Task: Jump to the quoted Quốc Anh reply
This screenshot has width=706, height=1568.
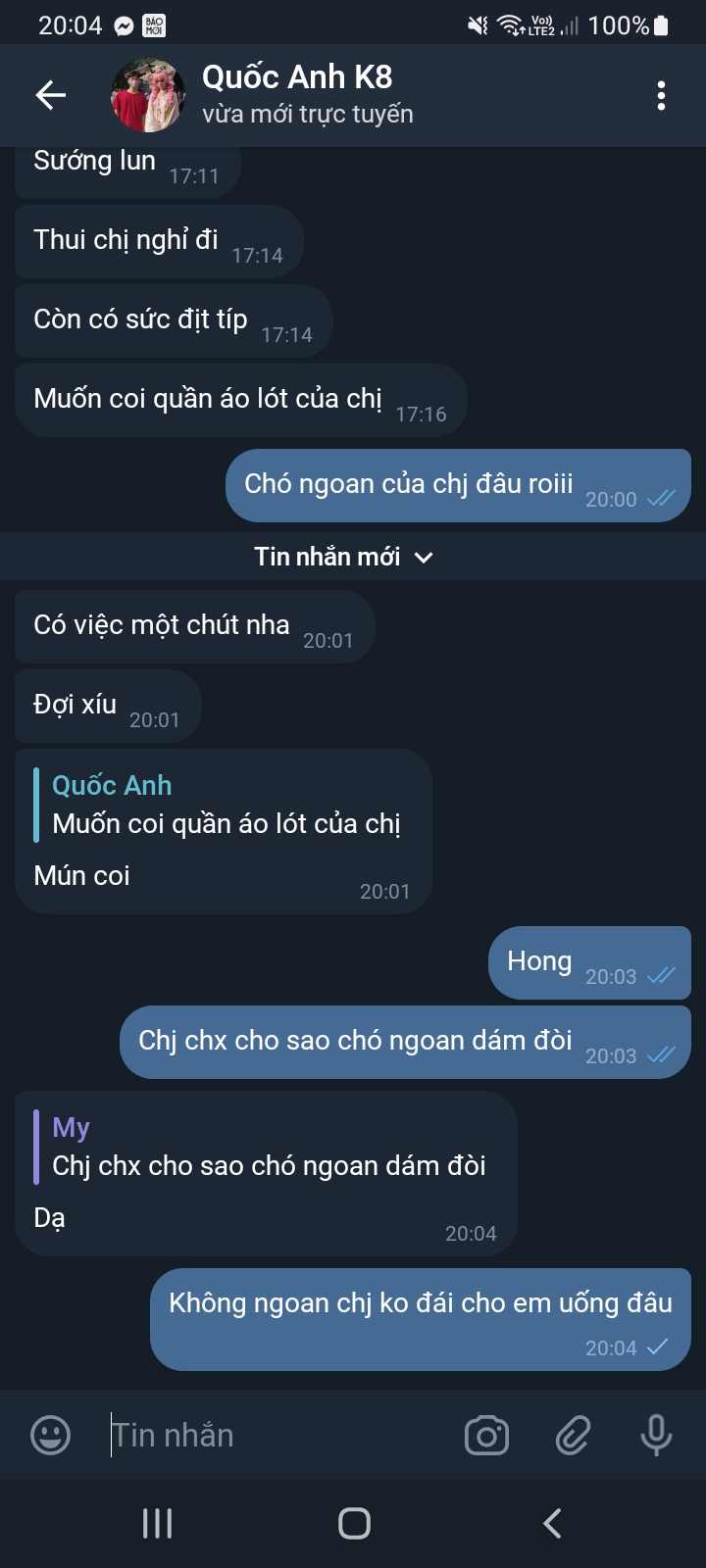Action: 226,806
